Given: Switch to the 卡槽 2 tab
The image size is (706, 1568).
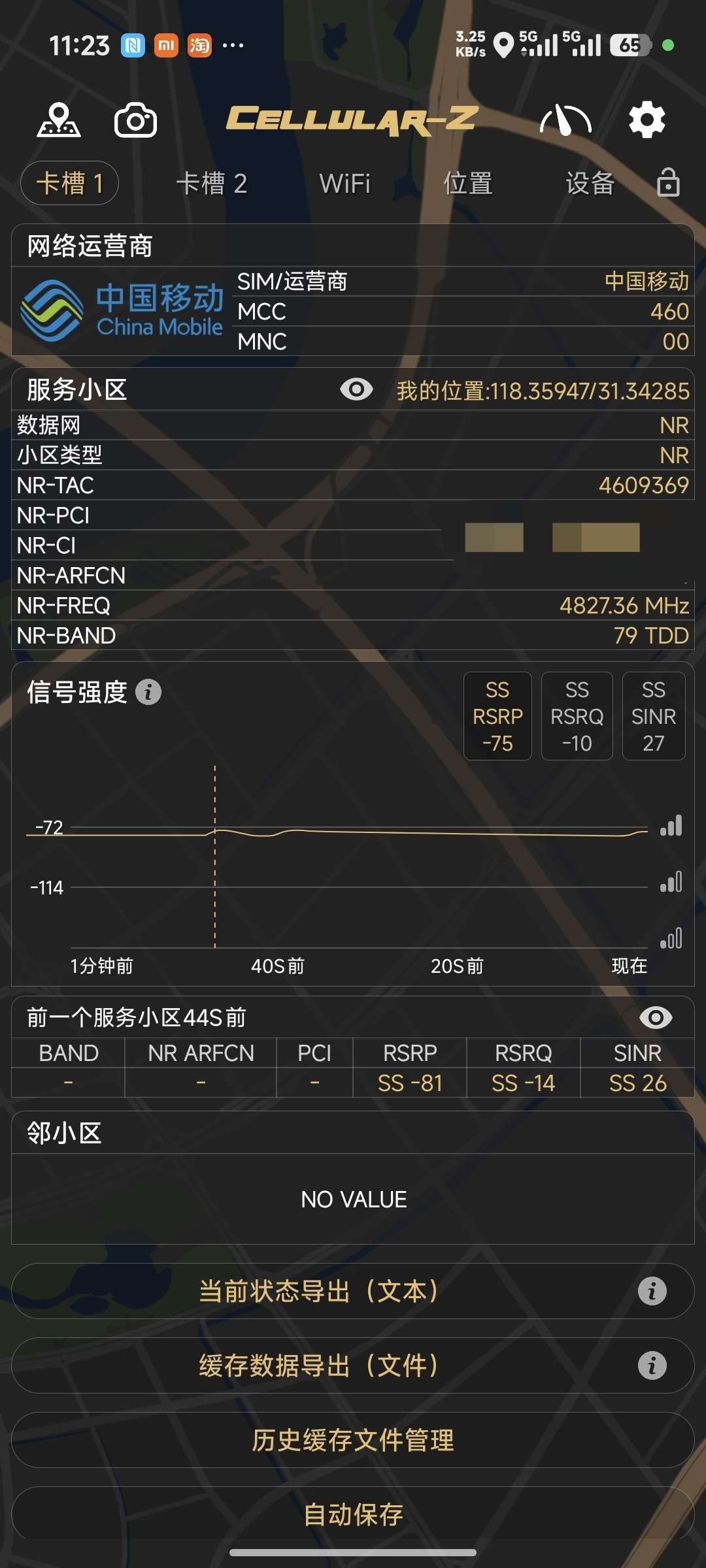Looking at the screenshot, I should click(212, 184).
